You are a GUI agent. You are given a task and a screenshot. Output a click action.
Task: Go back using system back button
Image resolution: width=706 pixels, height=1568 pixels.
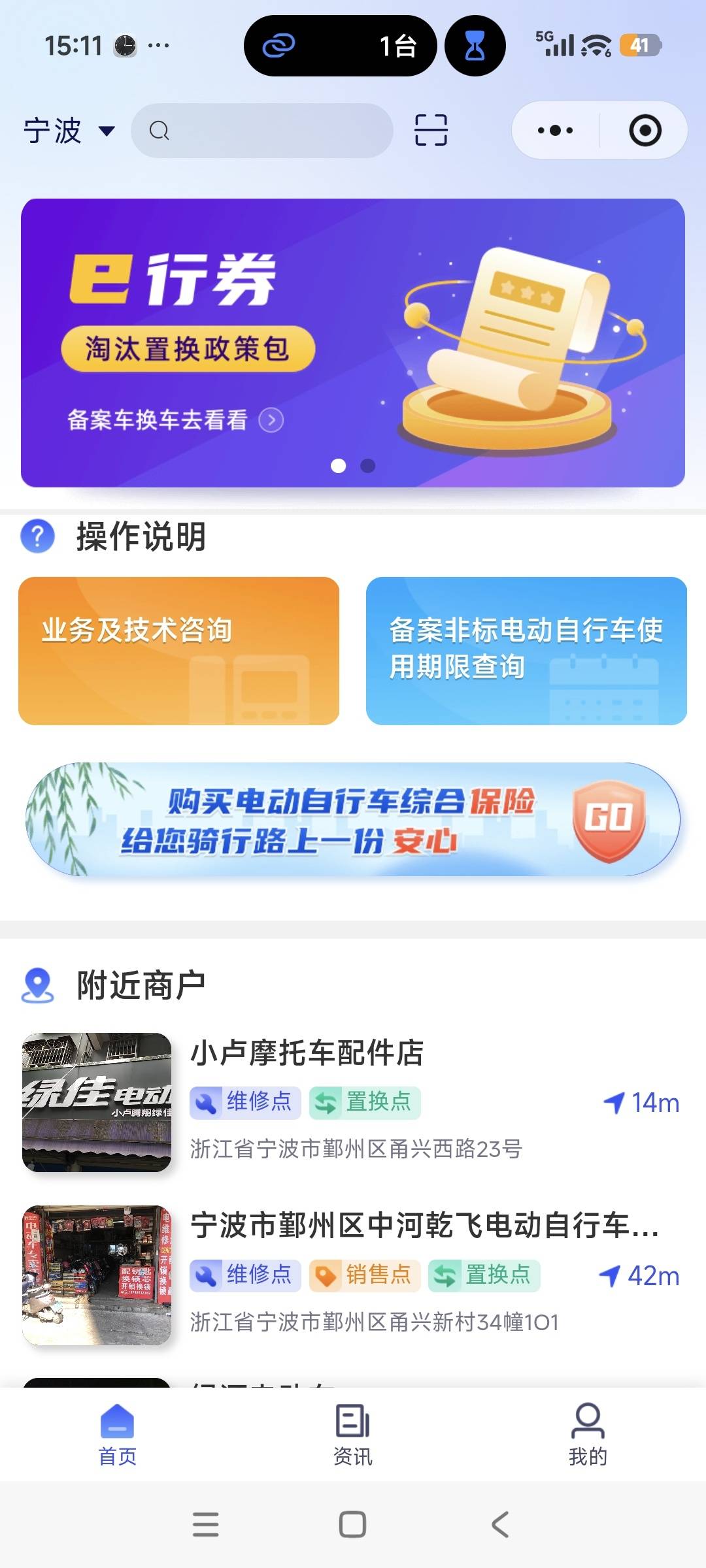[500, 1525]
